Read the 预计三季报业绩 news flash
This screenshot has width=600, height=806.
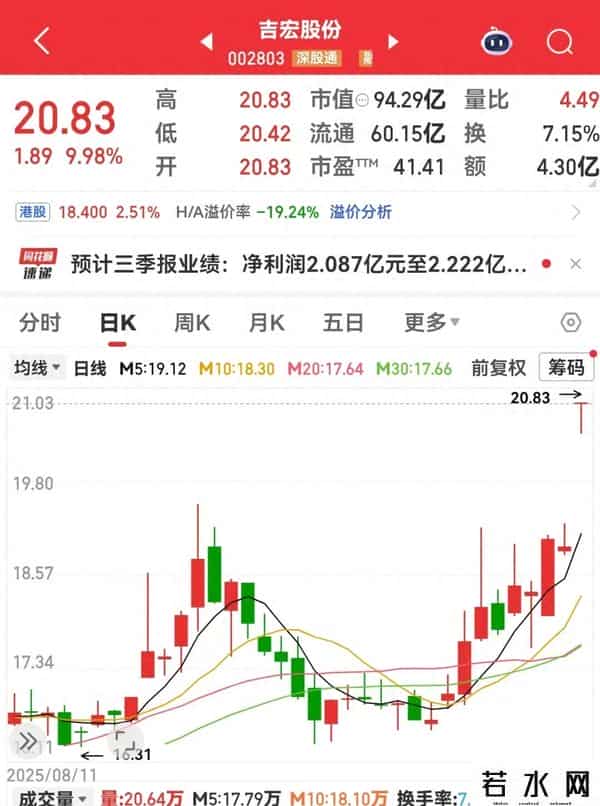point(298,265)
